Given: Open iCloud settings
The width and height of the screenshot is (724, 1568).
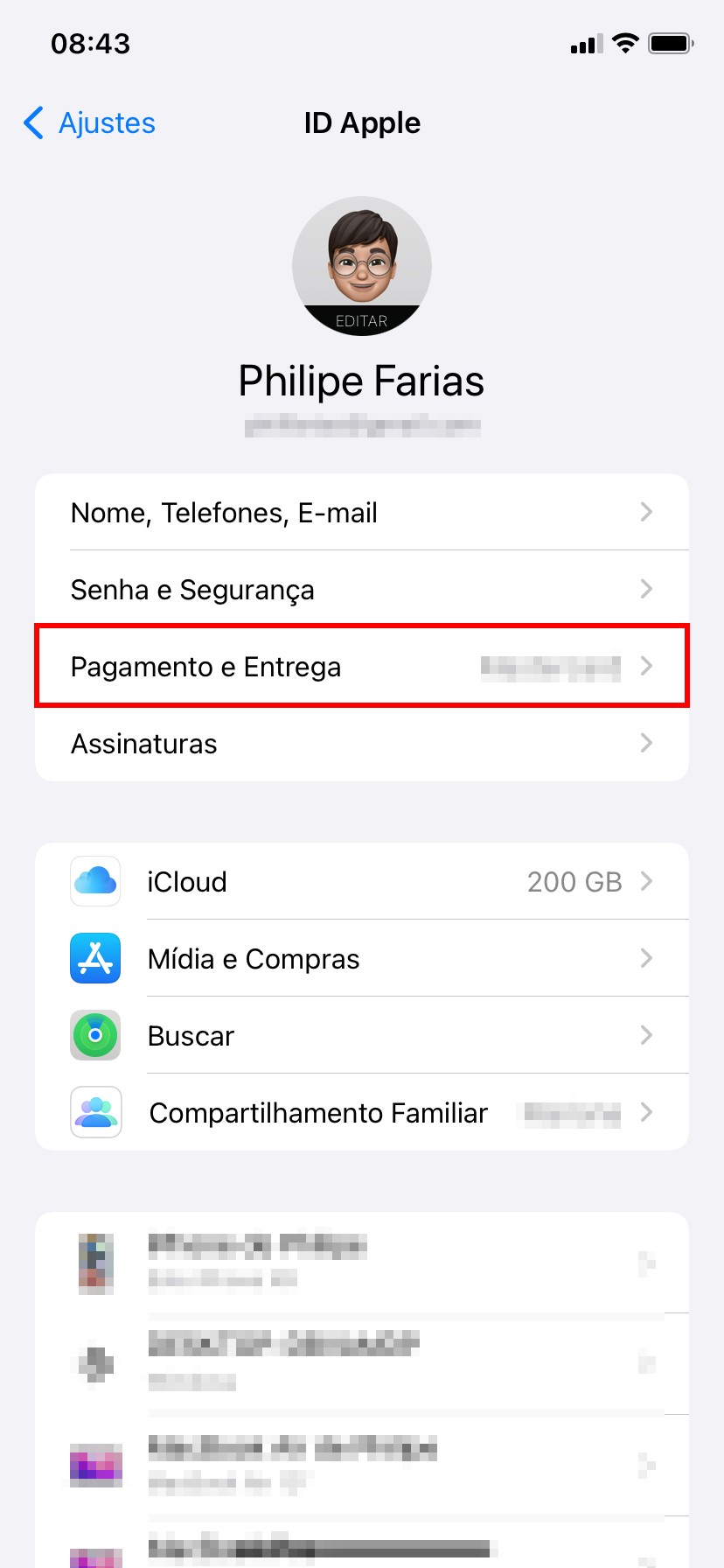Looking at the screenshot, I should pyautogui.click(x=361, y=882).
